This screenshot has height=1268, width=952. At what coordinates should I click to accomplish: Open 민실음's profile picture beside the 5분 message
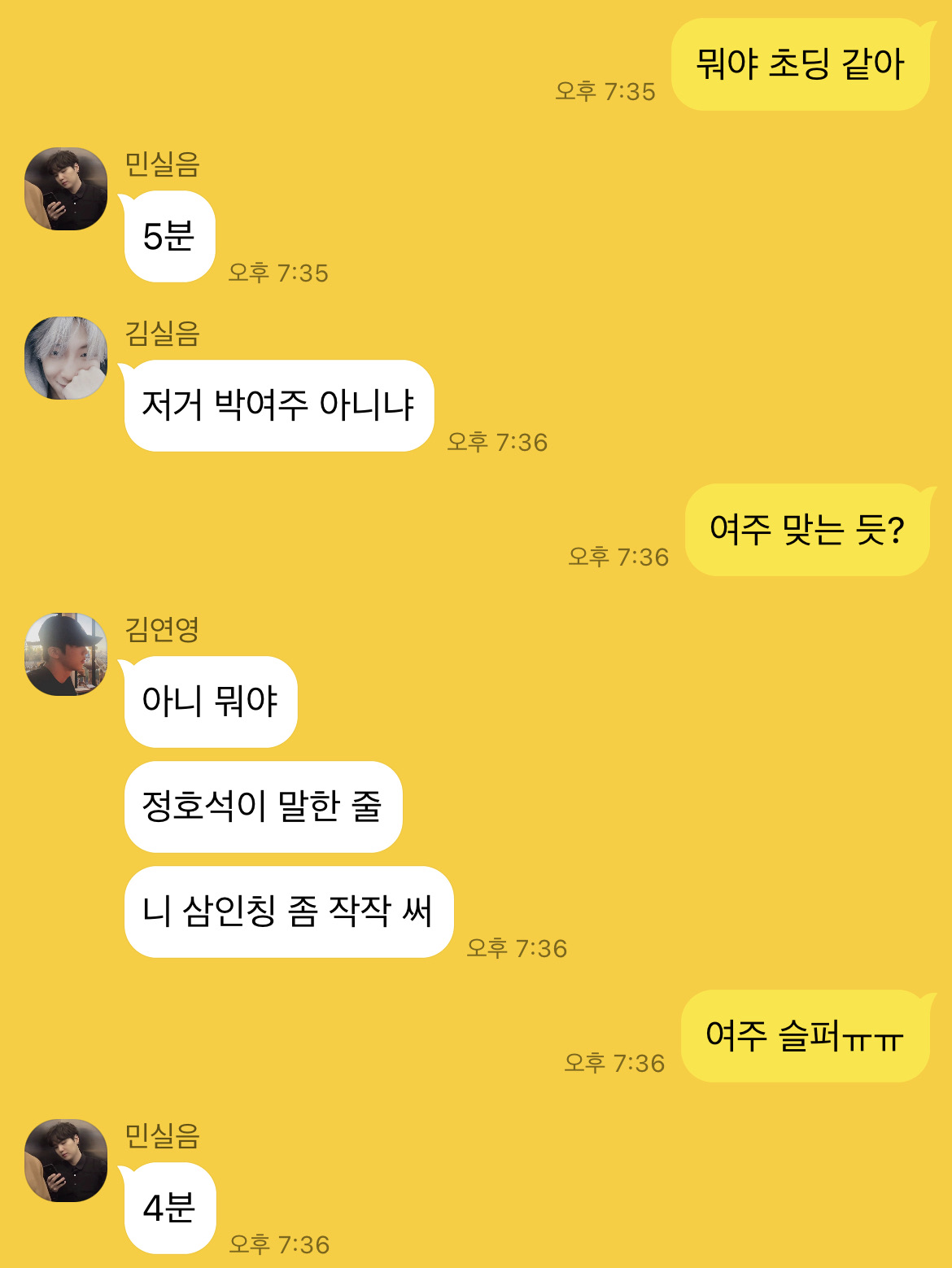[66, 189]
